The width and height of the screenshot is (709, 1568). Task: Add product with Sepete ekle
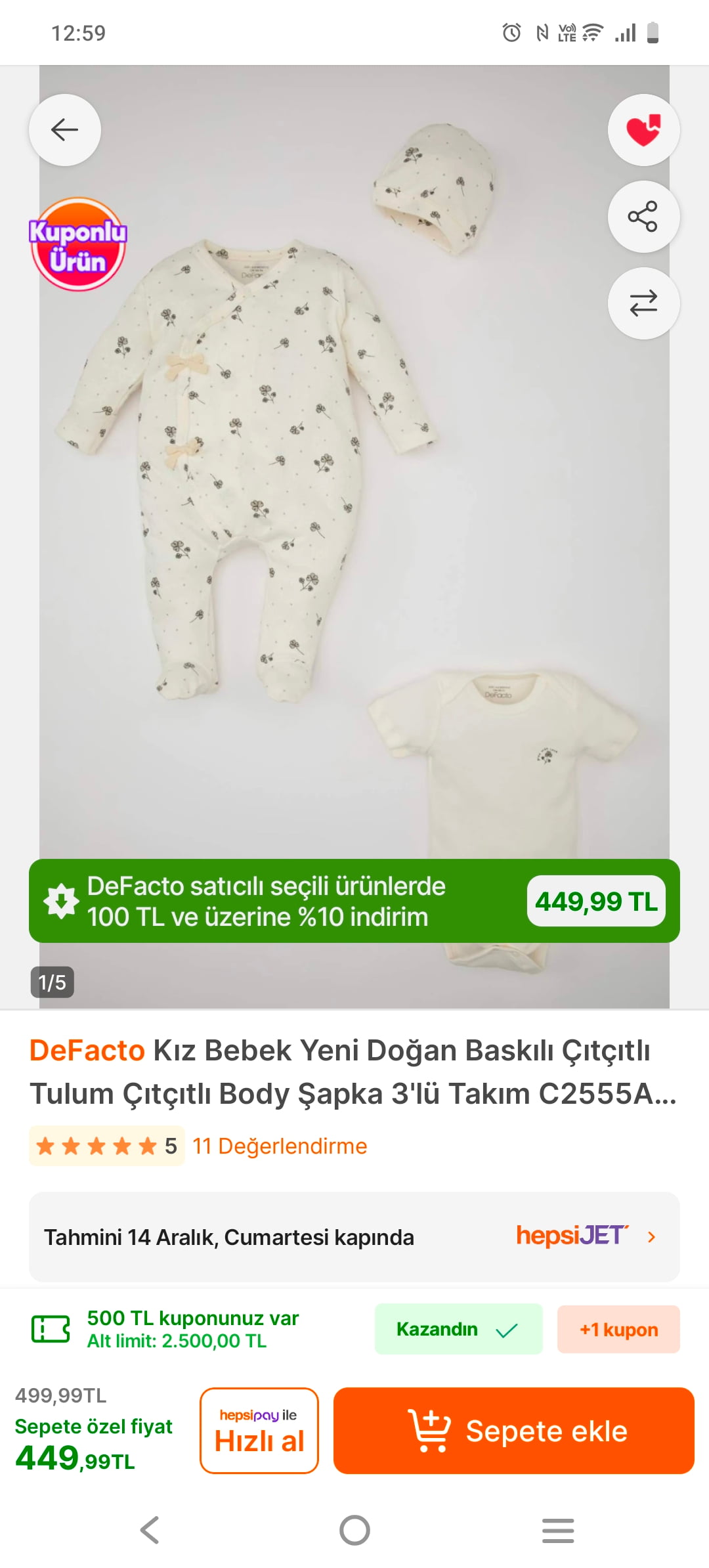[513, 1430]
